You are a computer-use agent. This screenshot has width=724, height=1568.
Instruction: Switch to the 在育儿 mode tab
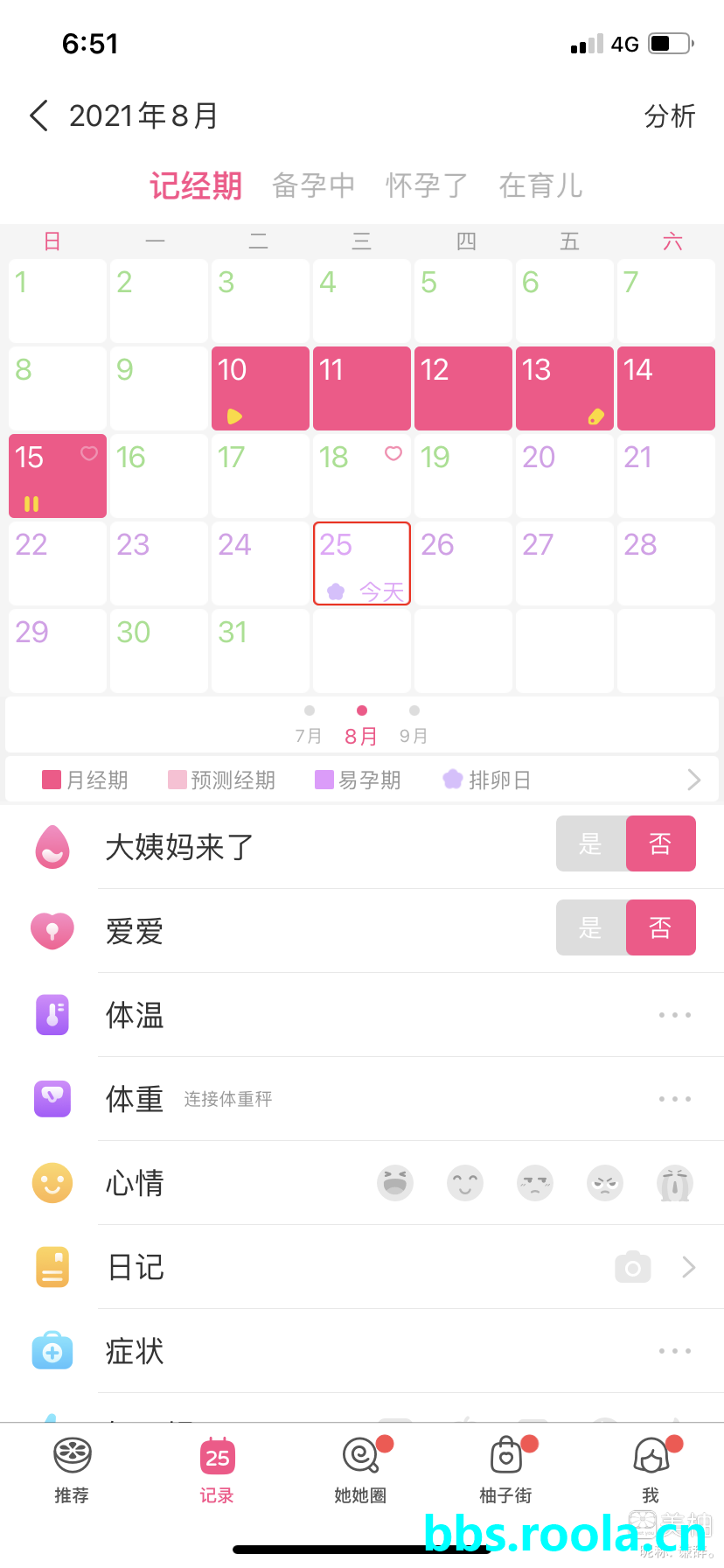pyautogui.click(x=540, y=185)
